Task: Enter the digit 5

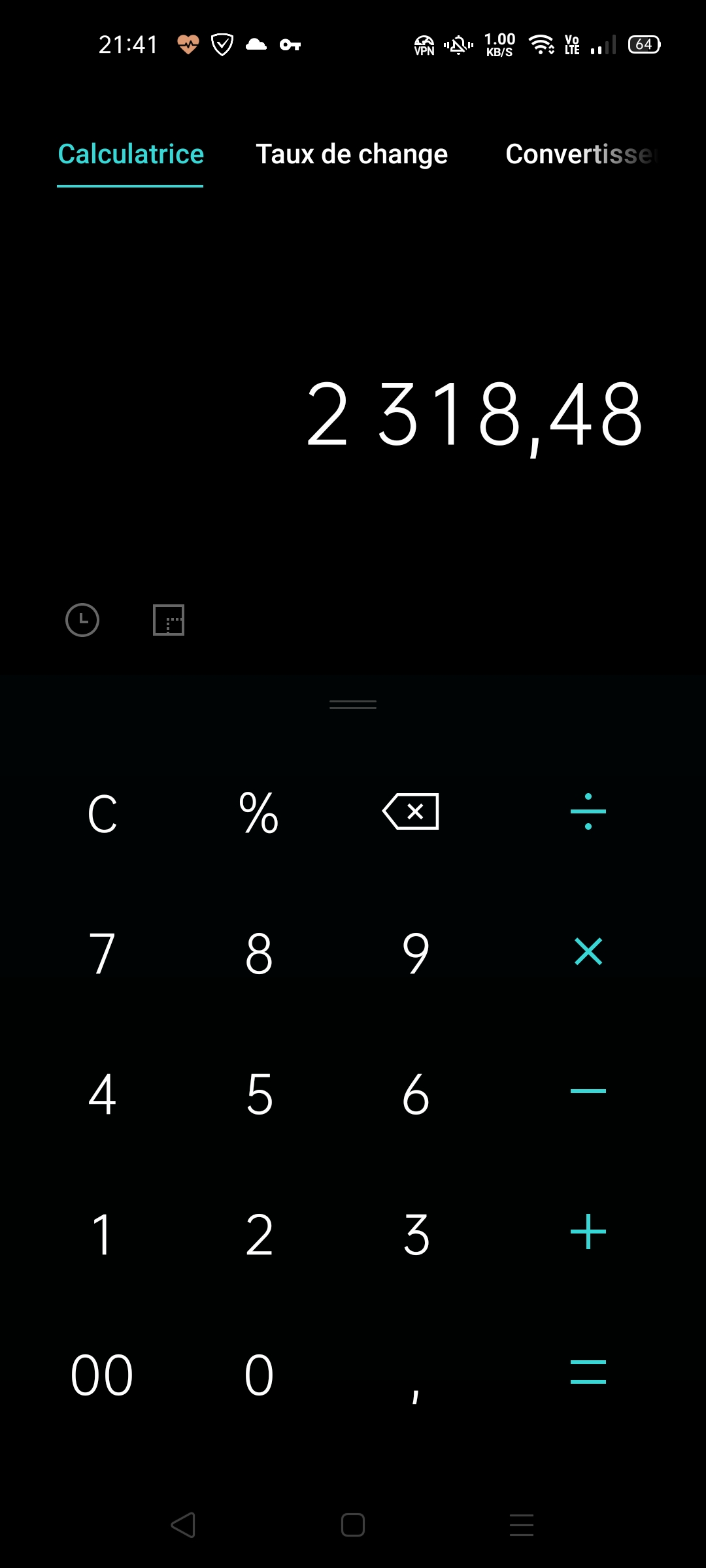Action: click(x=260, y=1094)
